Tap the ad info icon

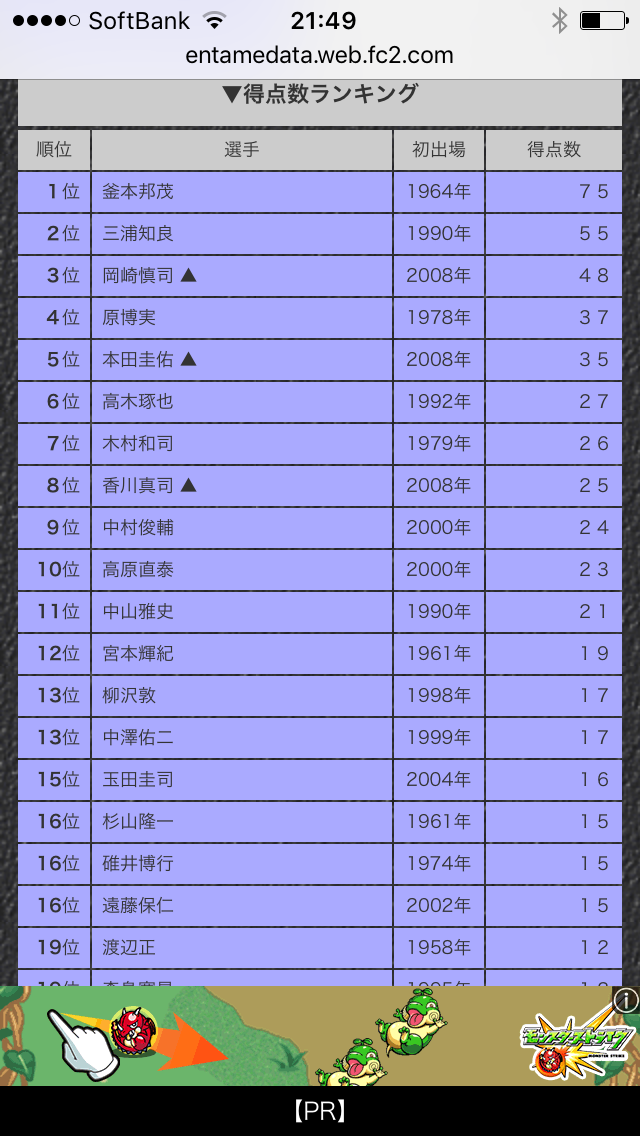[626, 999]
